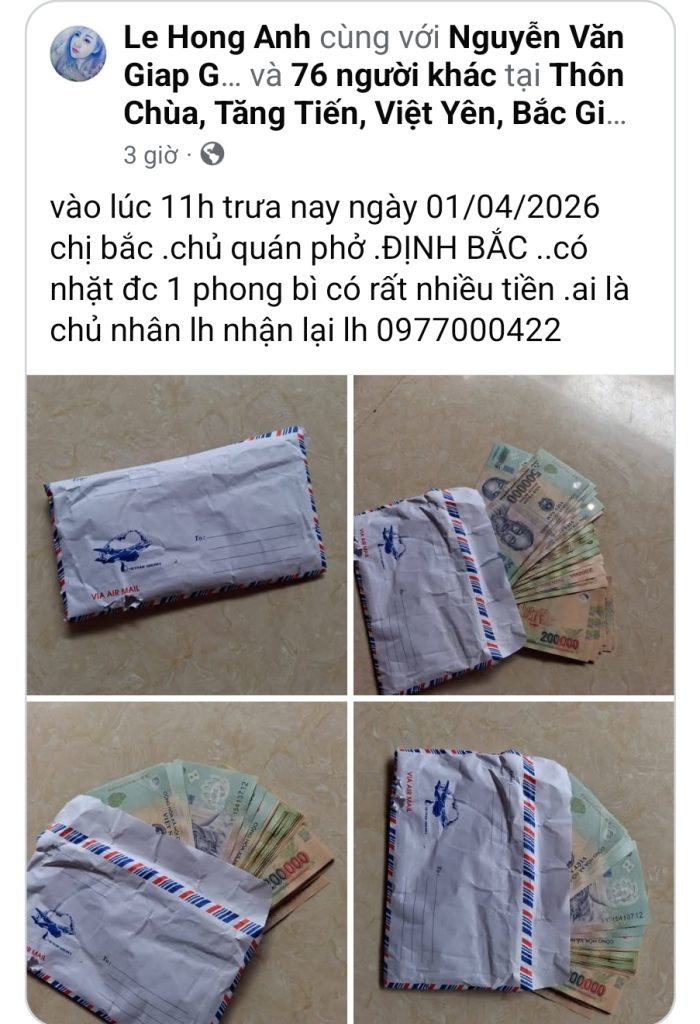View the bottom-left photo of the cash
700x1024 pixels.
186,862
